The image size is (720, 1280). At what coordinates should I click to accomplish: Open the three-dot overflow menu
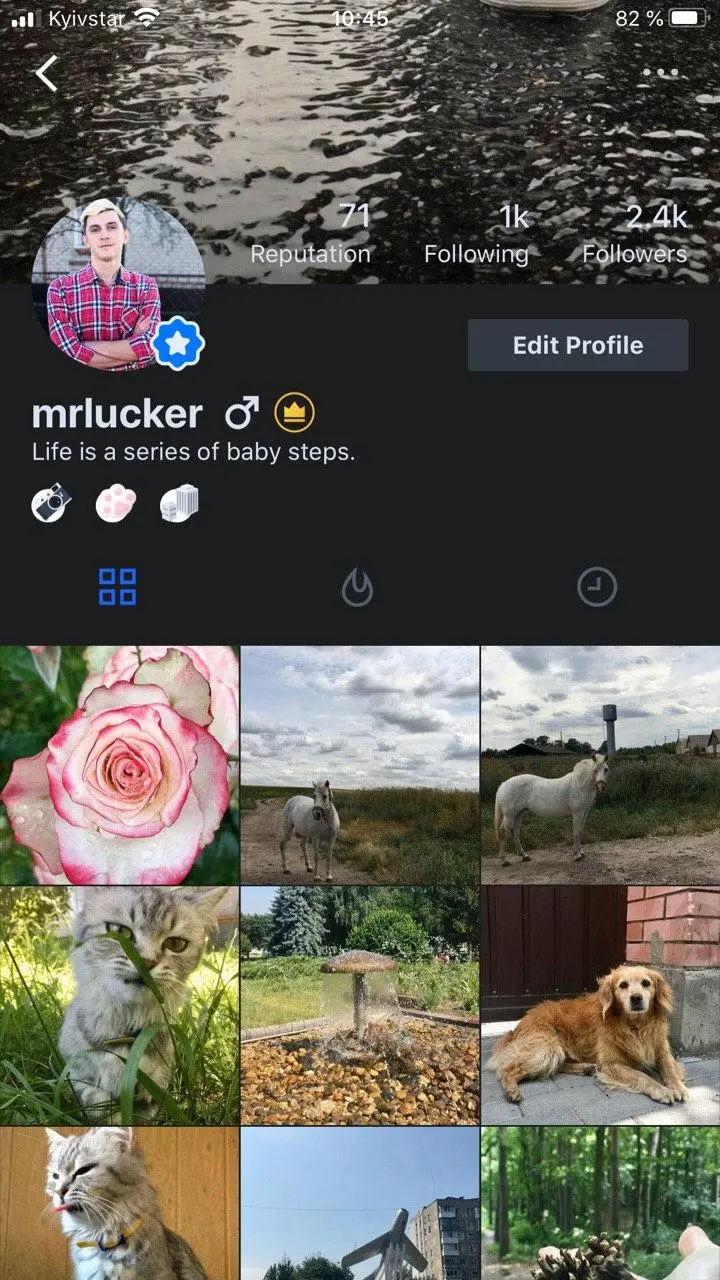click(x=661, y=72)
